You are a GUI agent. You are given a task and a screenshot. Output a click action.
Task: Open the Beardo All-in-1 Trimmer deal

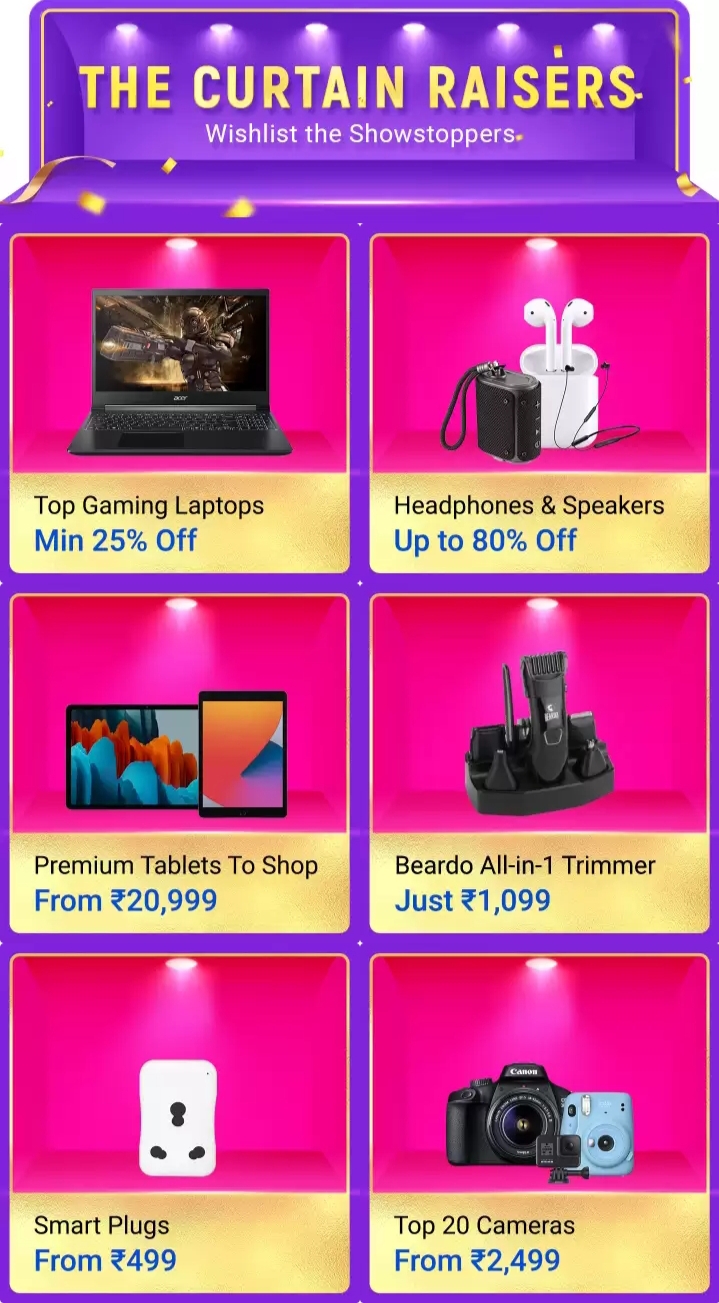click(x=540, y=763)
